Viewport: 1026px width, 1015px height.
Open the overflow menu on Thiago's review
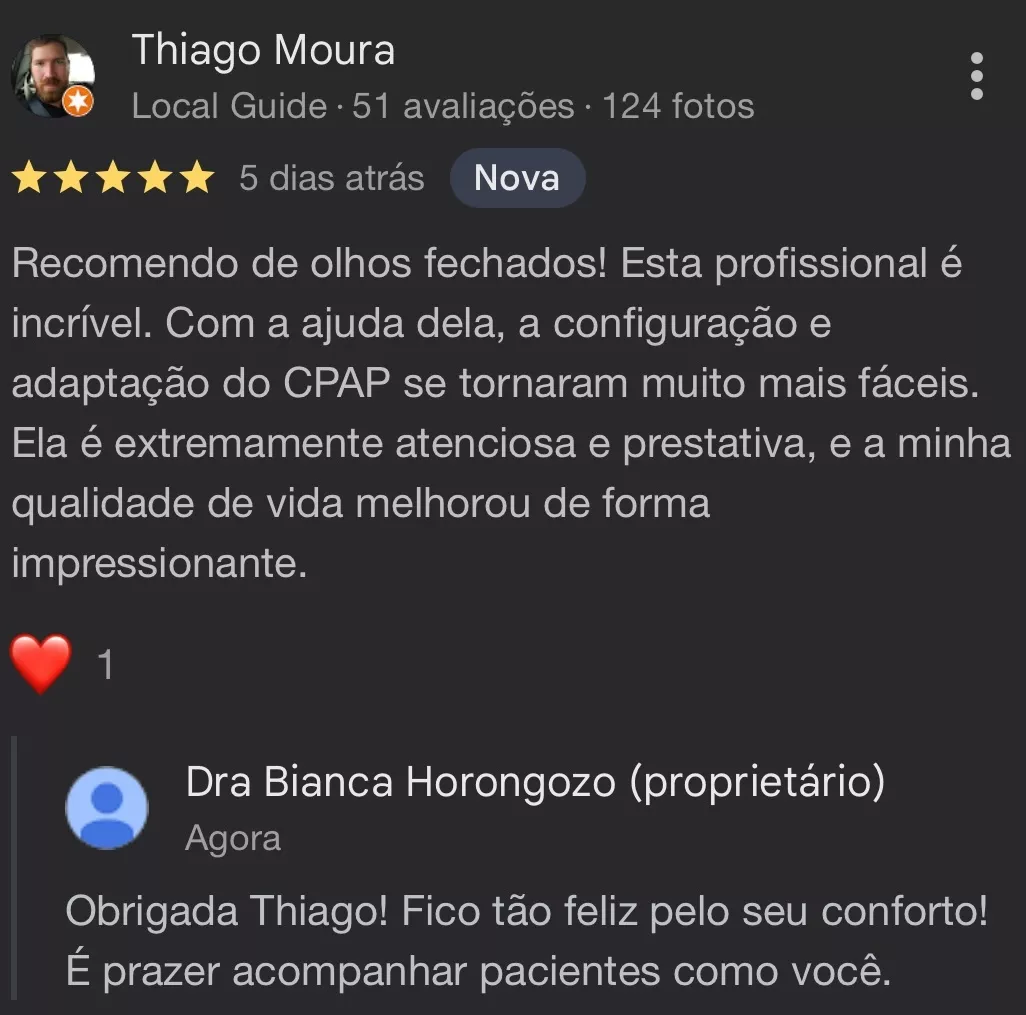pyautogui.click(x=976, y=77)
